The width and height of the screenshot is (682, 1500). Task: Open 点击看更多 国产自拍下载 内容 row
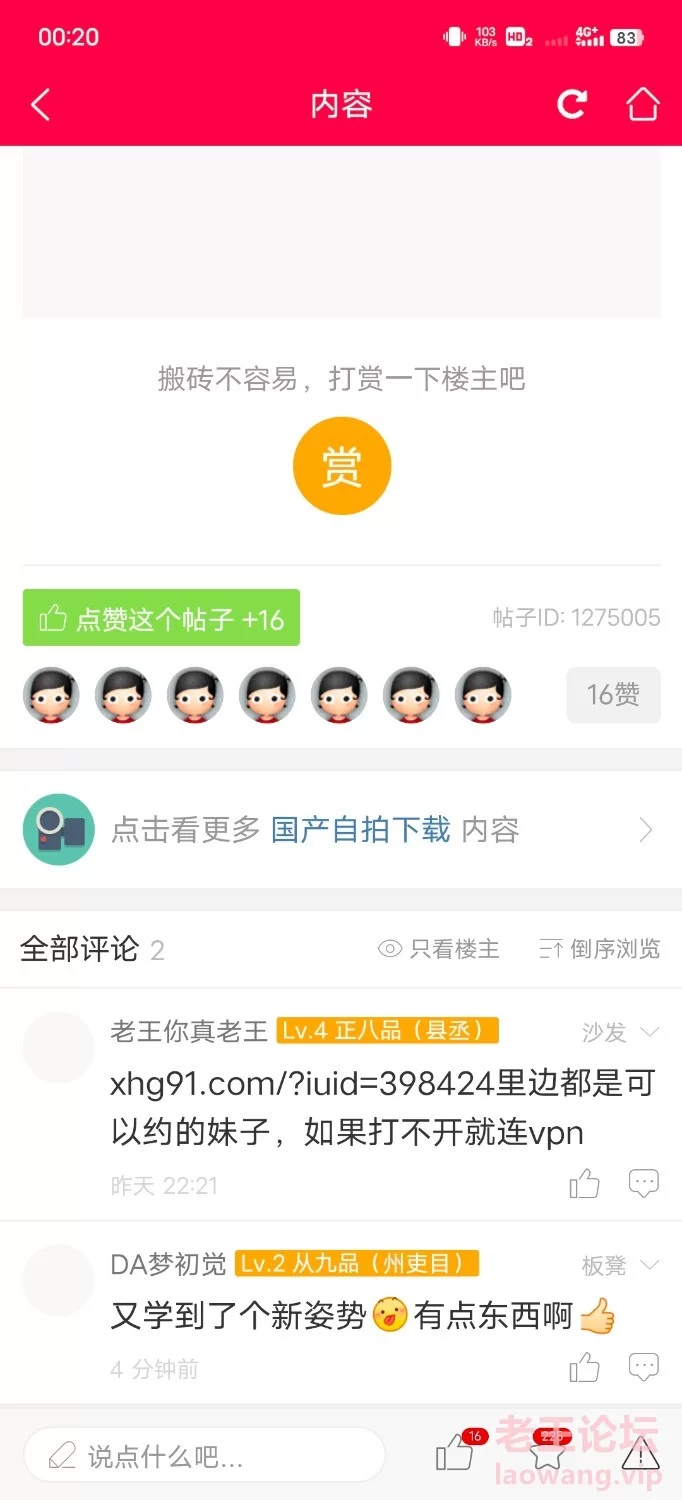(x=341, y=830)
